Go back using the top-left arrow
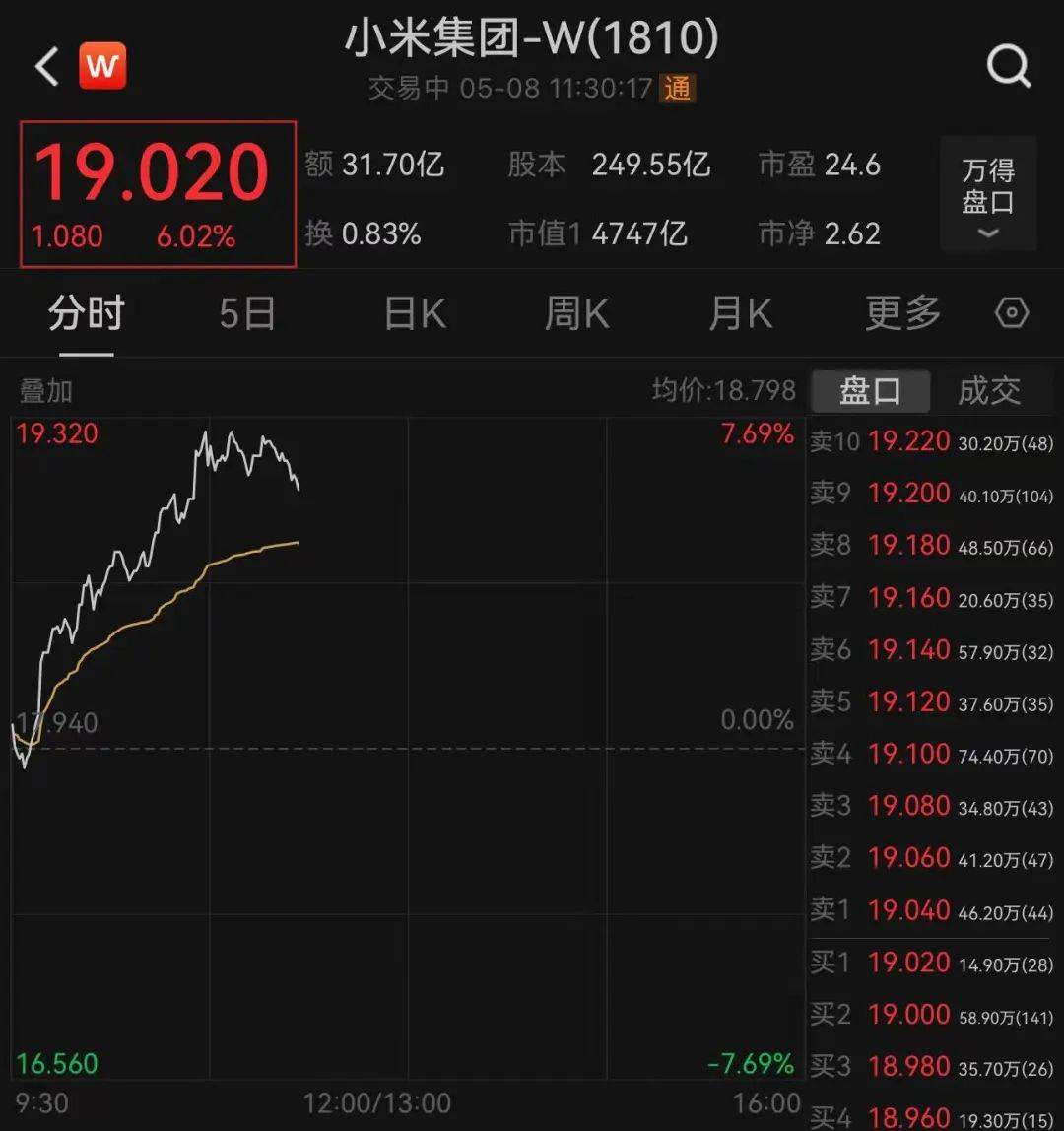Image resolution: width=1064 pixels, height=1131 pixels. [x=46, y=67]
